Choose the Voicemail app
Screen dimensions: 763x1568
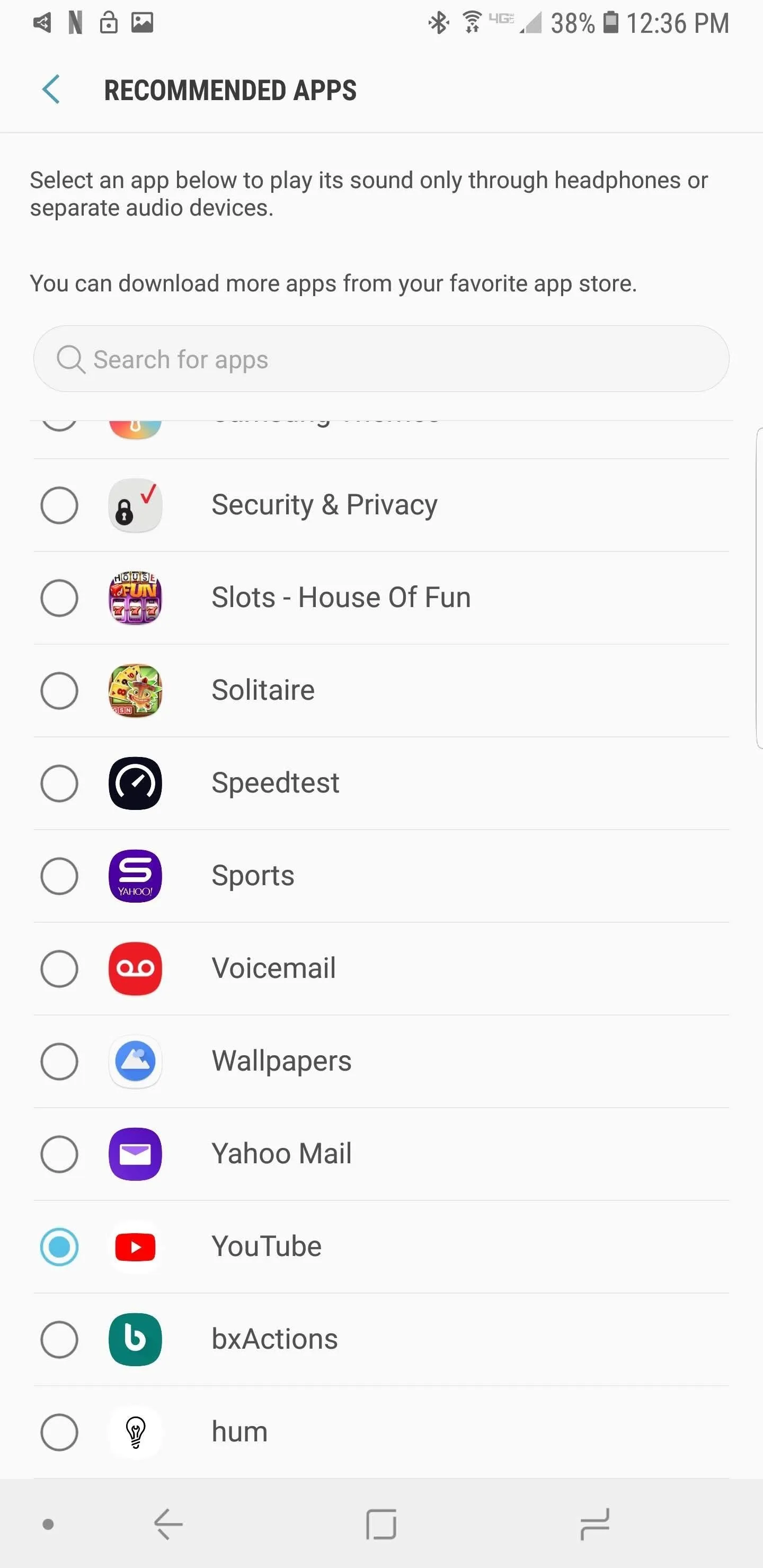click(x=381, y=968)
